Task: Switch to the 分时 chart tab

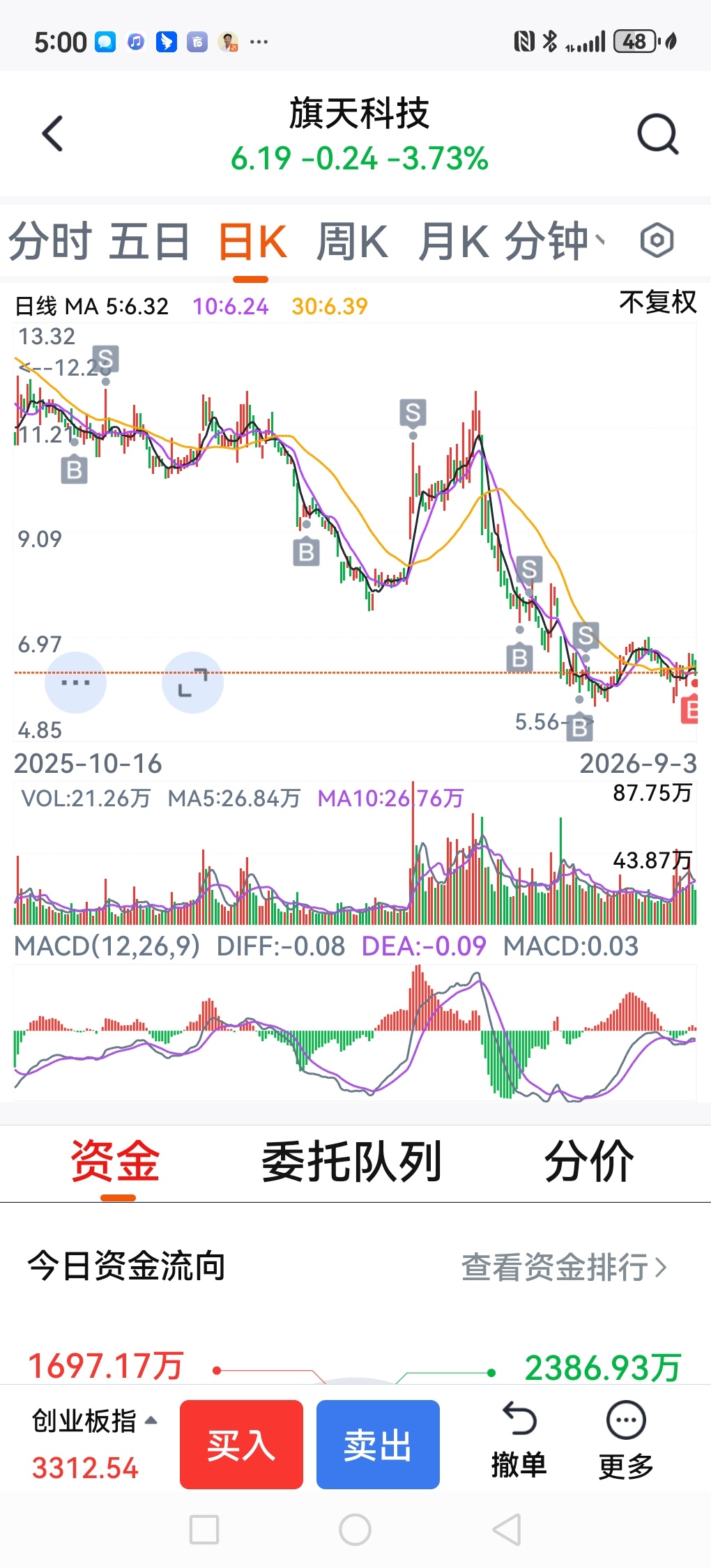Action: click(x=50, y=242)
